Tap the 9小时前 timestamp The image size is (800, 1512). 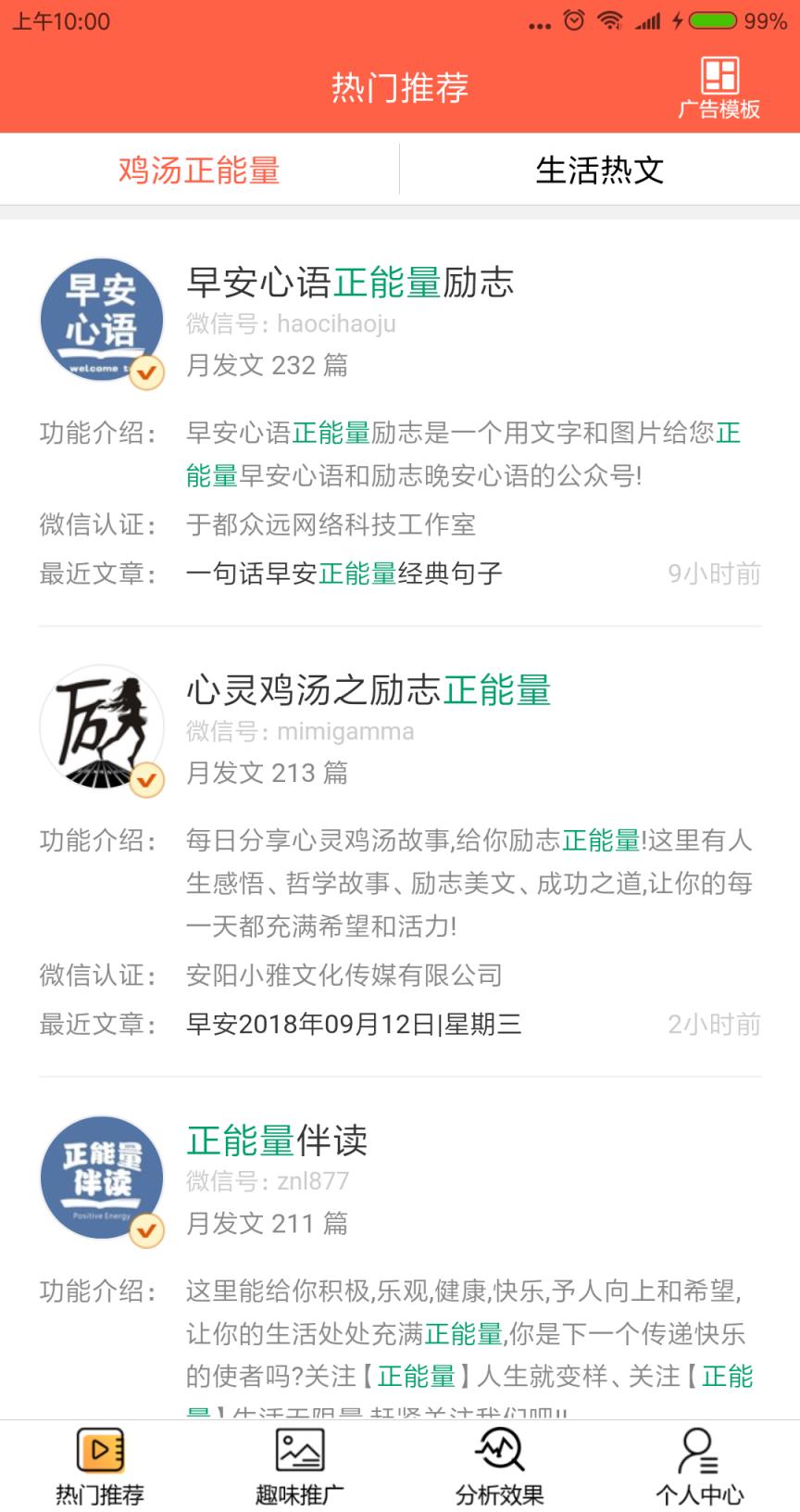coord(715,574)
